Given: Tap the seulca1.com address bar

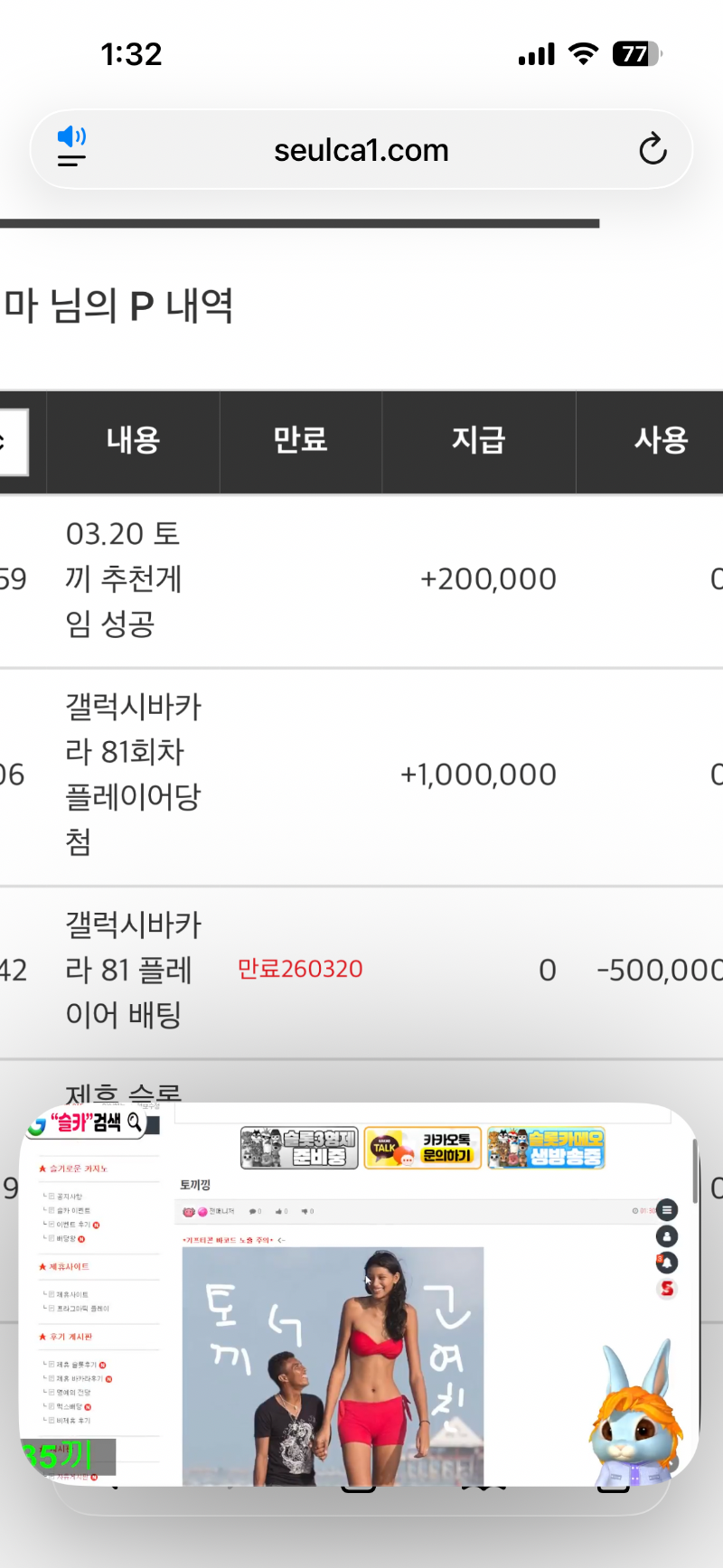Looking at the screenshot, I should pyautogui.click(x=361, y=150).
